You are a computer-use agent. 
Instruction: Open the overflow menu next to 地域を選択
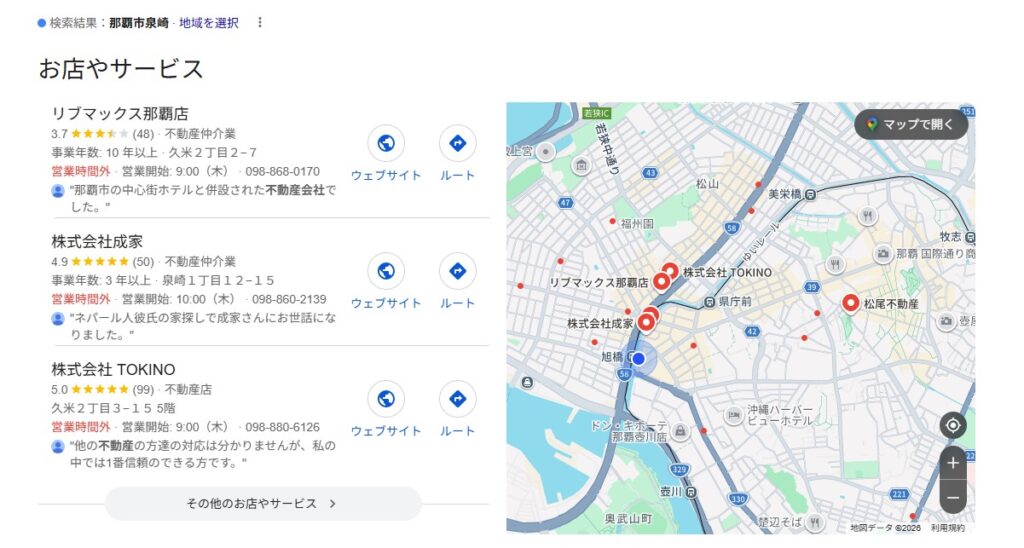(x=260, y=22)
